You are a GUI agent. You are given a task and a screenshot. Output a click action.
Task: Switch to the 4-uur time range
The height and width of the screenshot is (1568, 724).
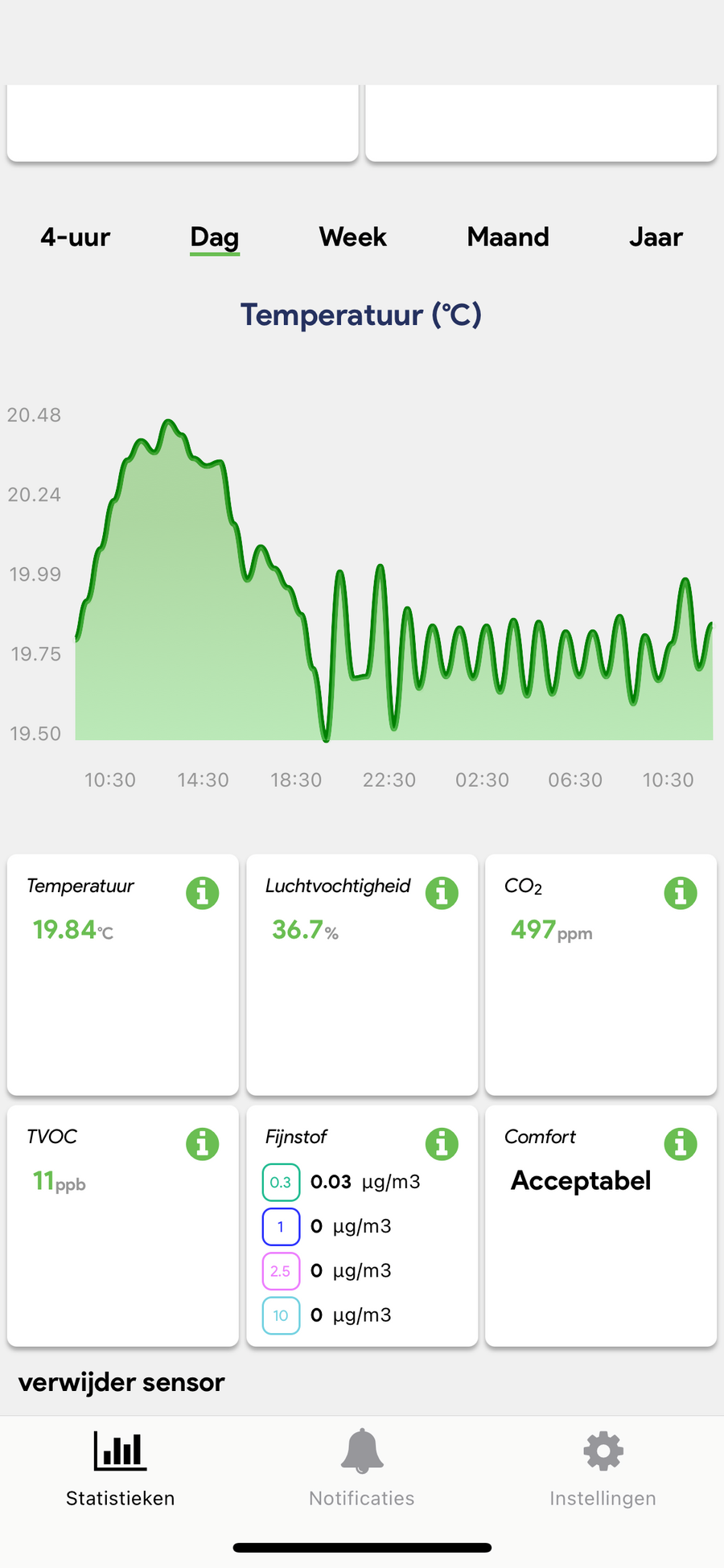point(76,237)
